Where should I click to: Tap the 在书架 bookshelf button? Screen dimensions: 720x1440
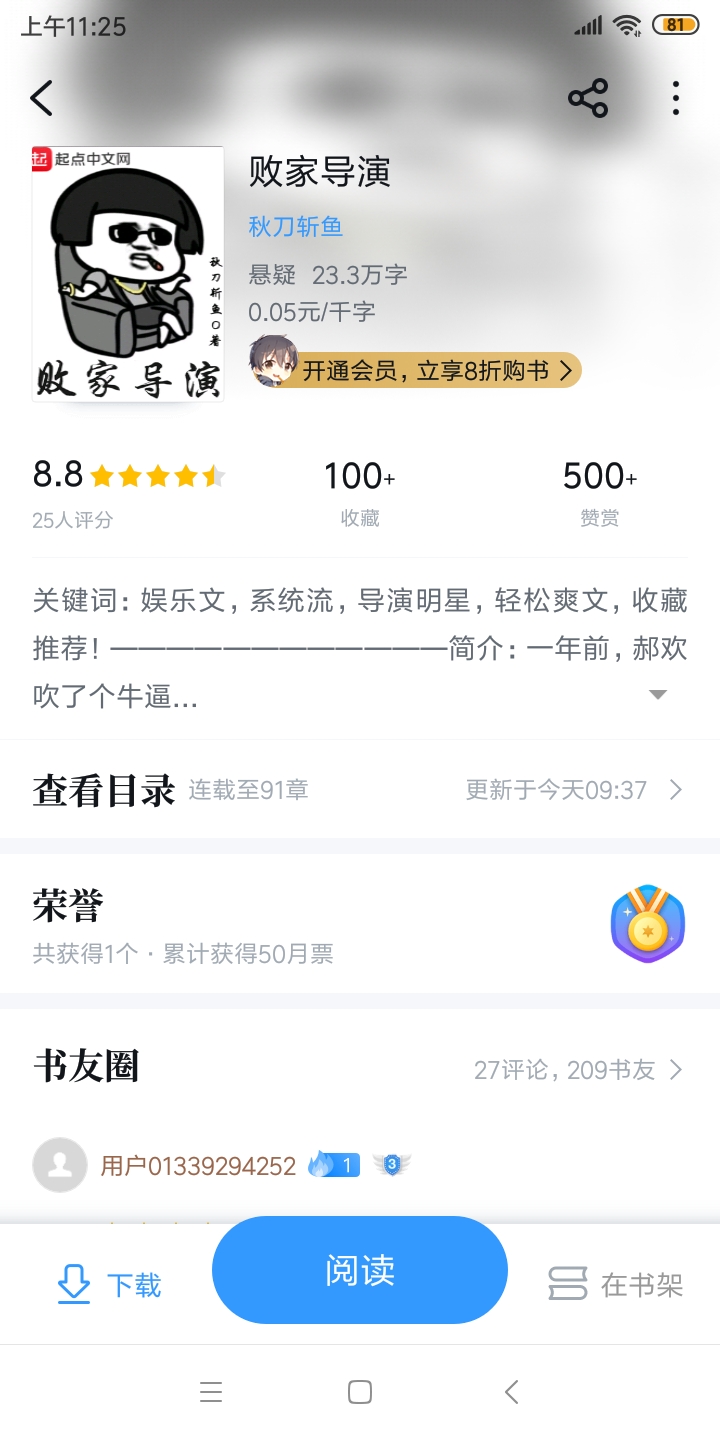616,1285
